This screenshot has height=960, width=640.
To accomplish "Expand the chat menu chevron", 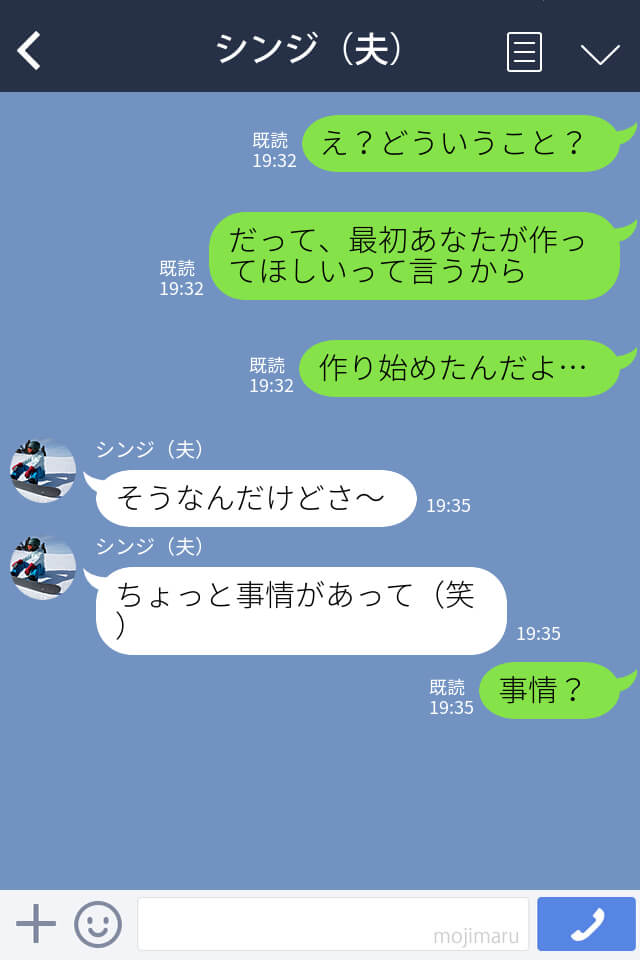I will (x=600, y=53).
